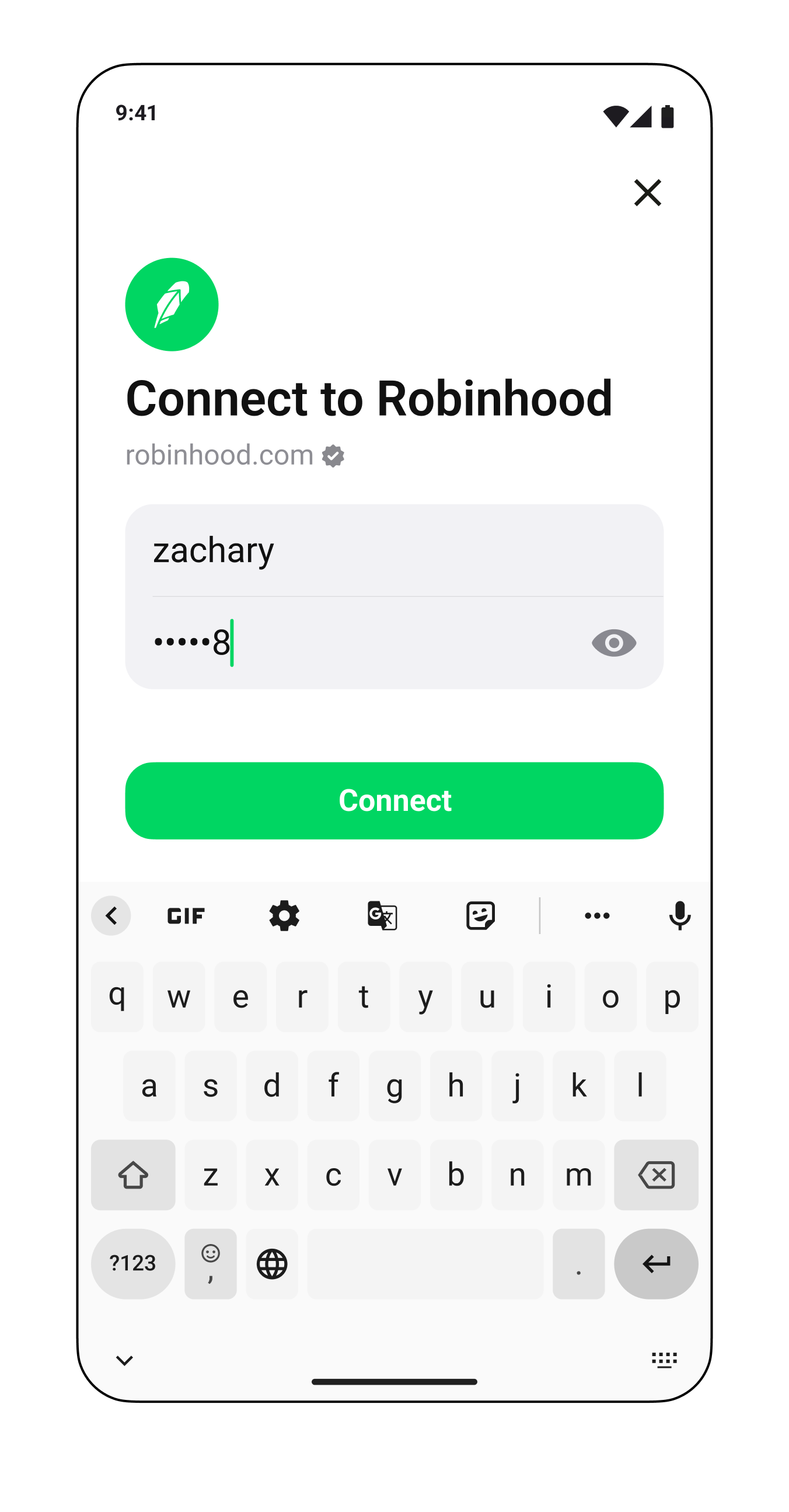
Task: Collapse the keyboard toolbar with back arrow
Action: point(111,915)
